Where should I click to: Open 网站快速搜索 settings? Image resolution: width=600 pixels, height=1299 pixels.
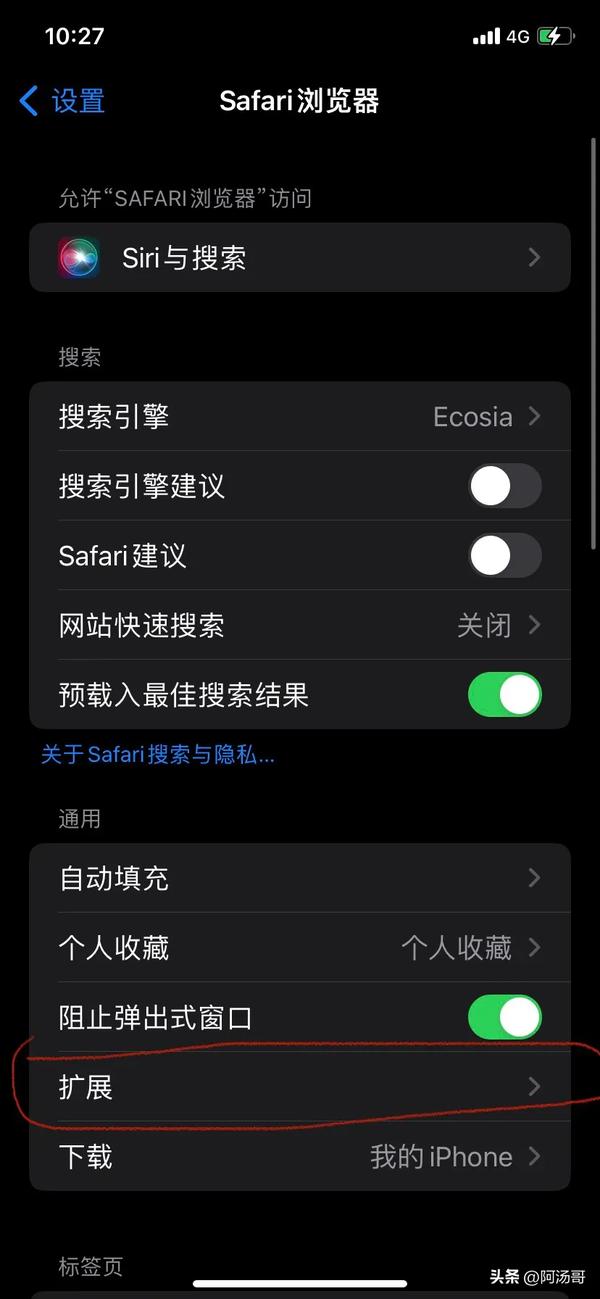tap(300, 626)
